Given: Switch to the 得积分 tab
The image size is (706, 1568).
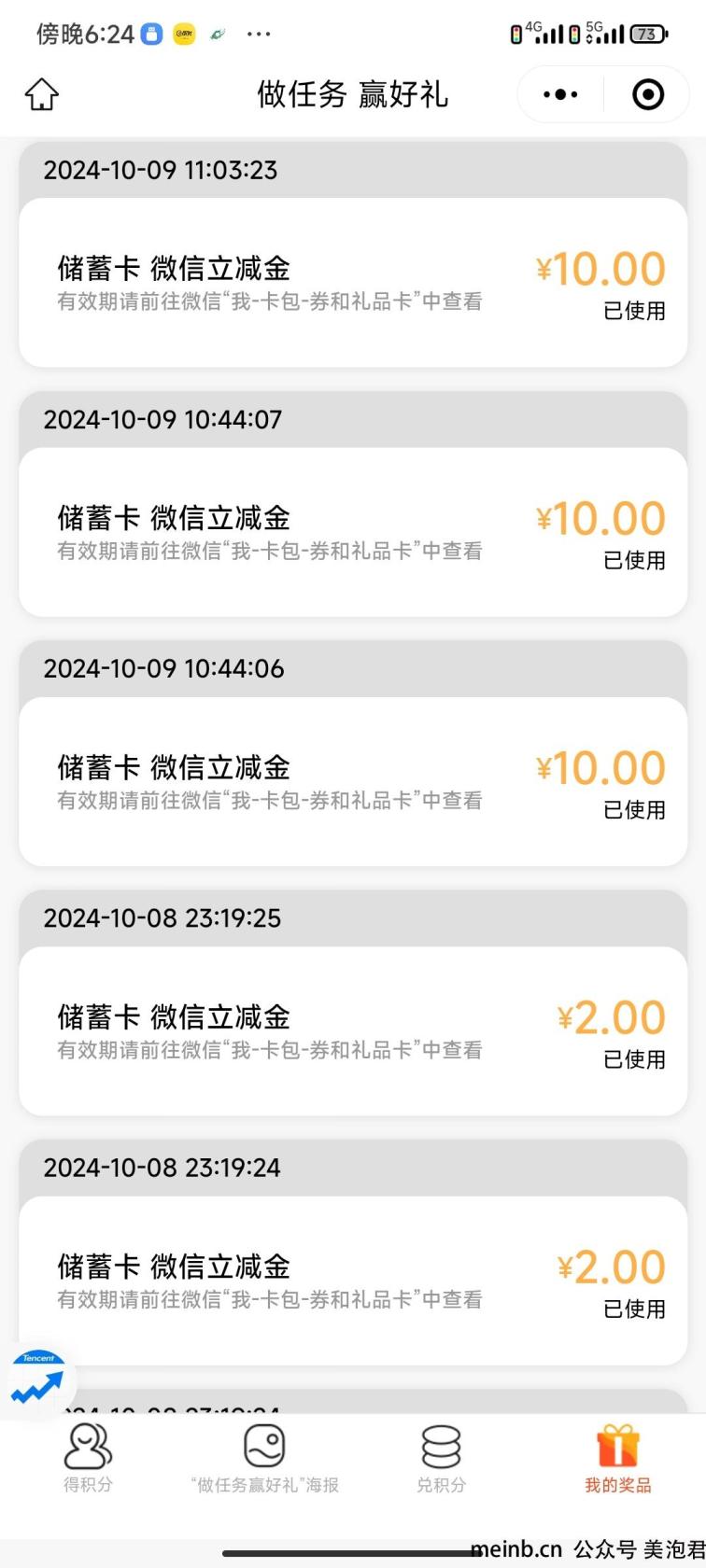Looking at the screenshot, I should 88,1458.
